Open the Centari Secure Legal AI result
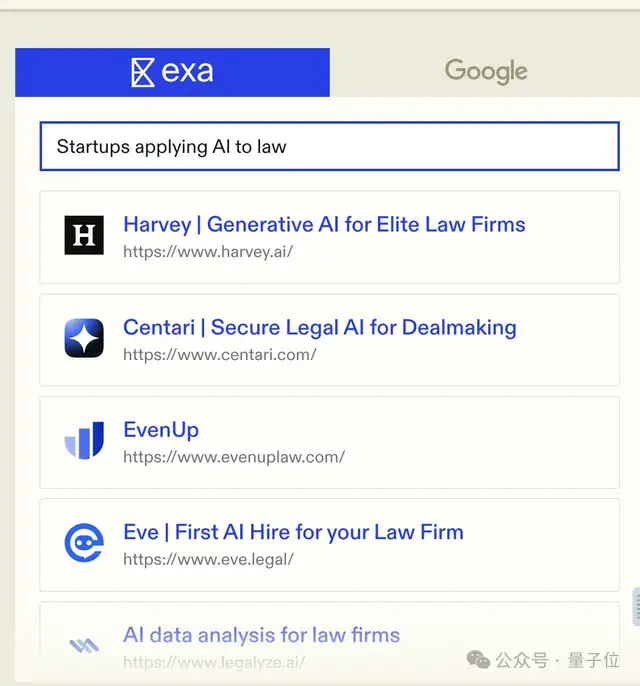Image resolution: width=640 pixels, height=686 pixels. [x=319, y=328]
